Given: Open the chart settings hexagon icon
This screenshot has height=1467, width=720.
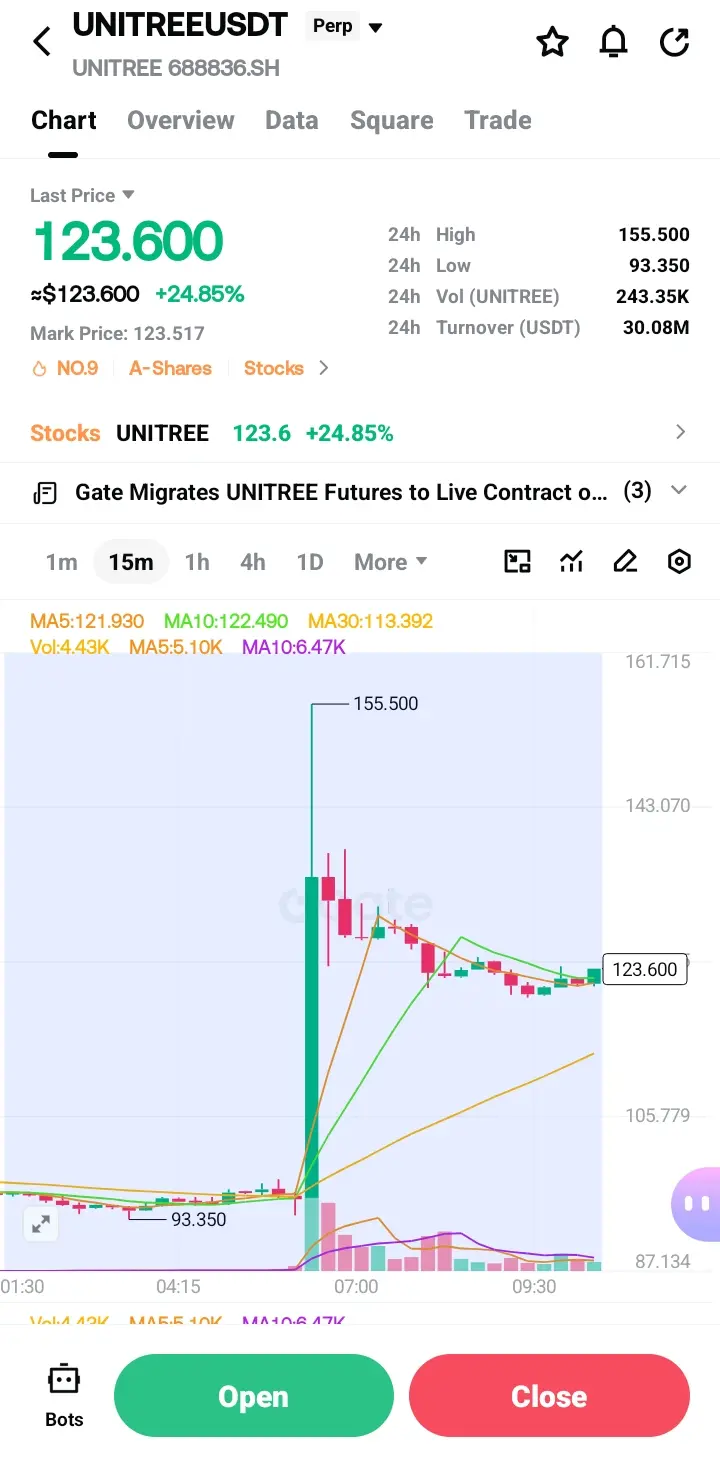Looking at the screenshot, I should pos(679,562).
